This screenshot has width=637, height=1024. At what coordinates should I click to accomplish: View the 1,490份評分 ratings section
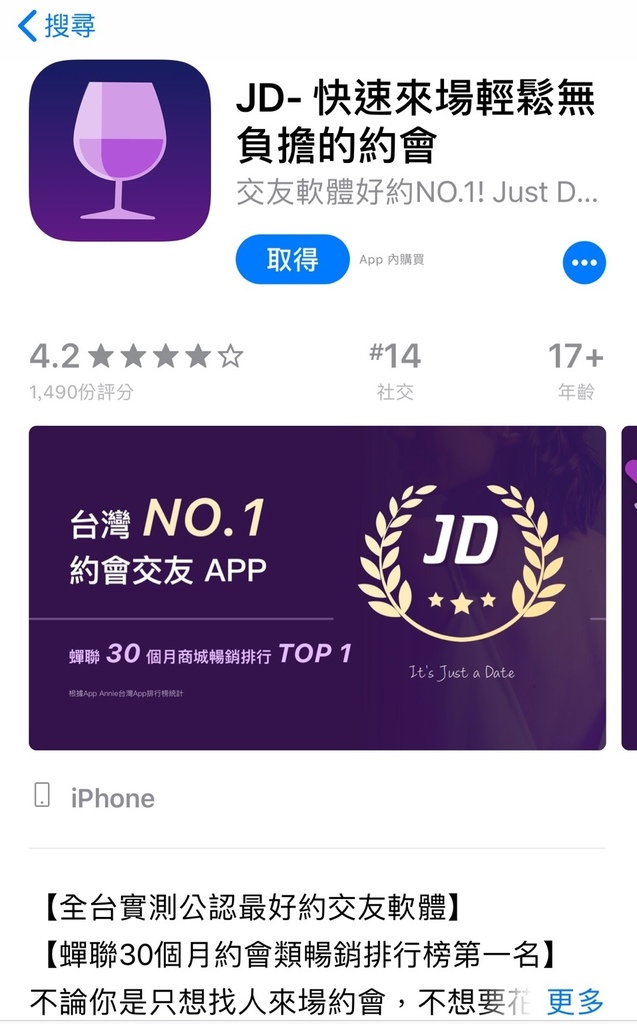pos(136,370)
